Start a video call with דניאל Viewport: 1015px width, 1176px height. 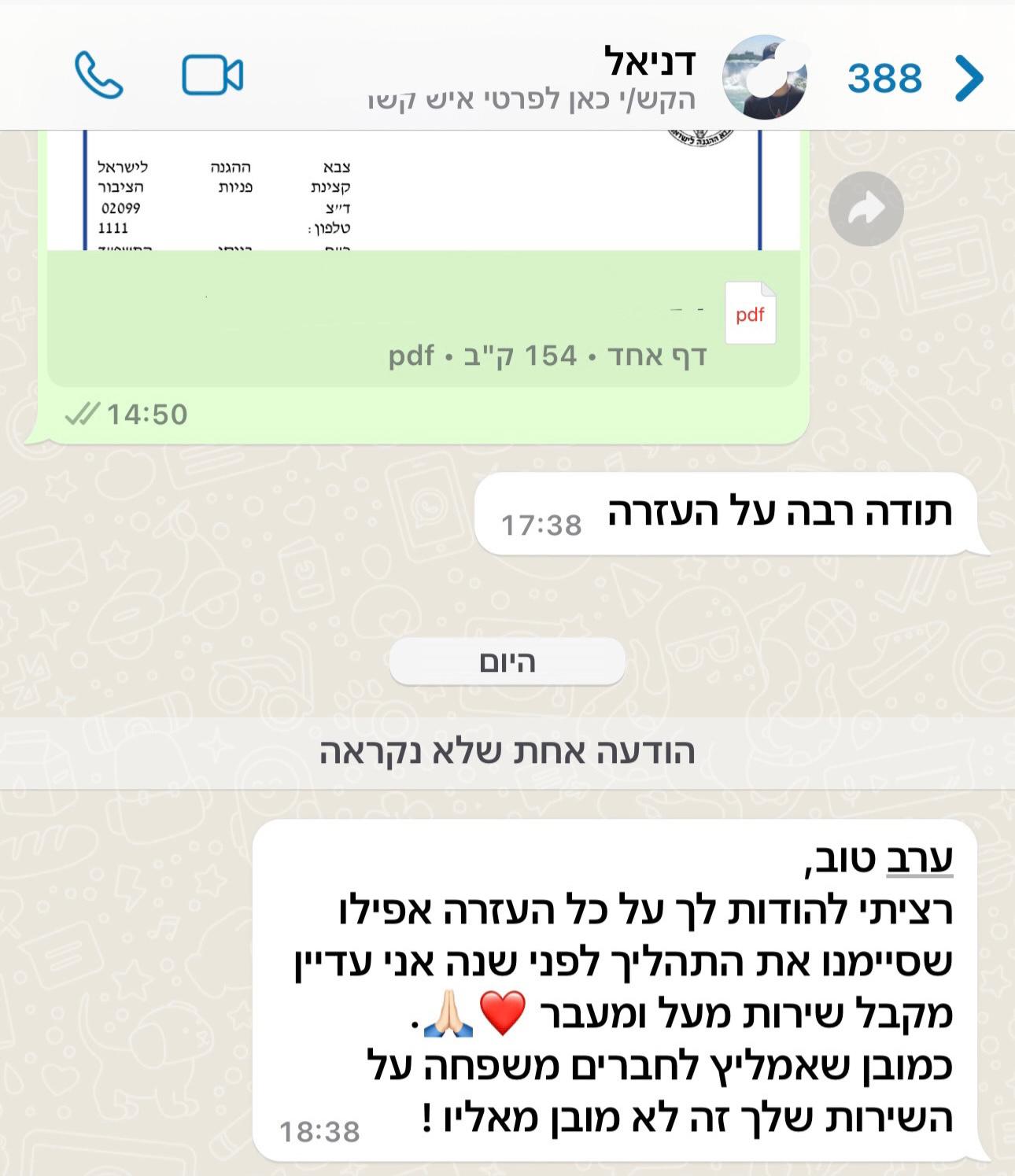[212, 76]
